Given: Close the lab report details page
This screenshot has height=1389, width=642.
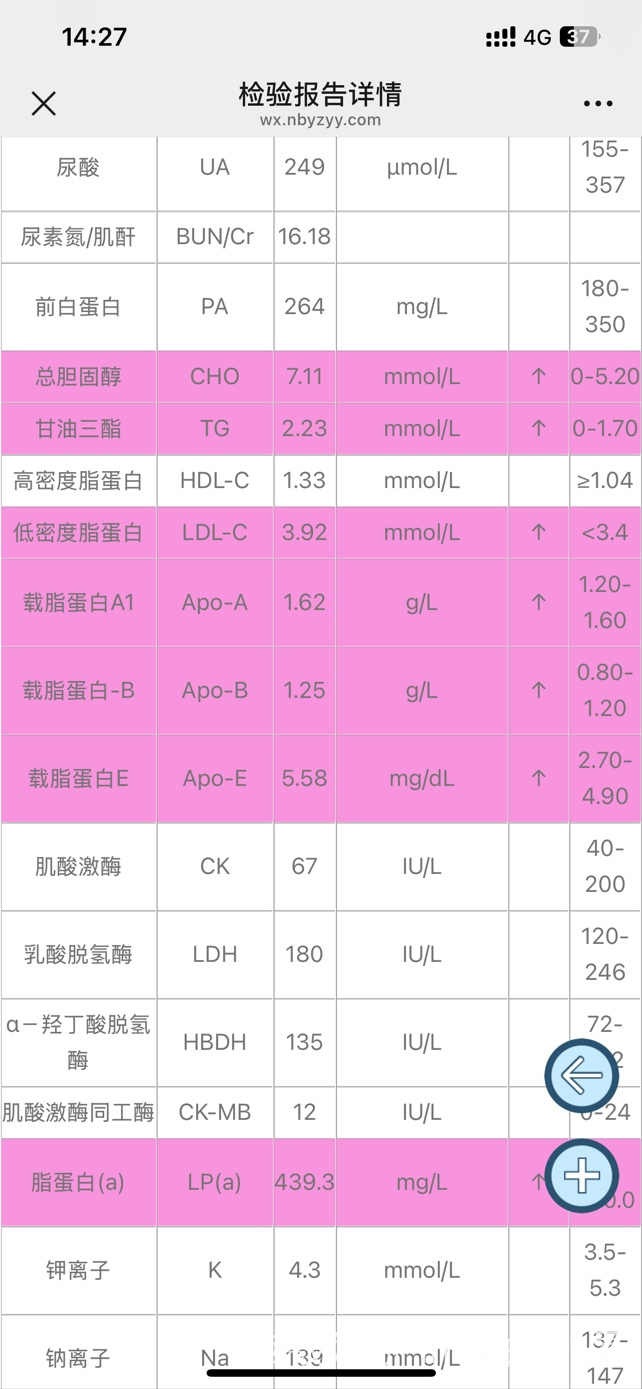Looking at the screenshot, I should click(x=43, y=103).
